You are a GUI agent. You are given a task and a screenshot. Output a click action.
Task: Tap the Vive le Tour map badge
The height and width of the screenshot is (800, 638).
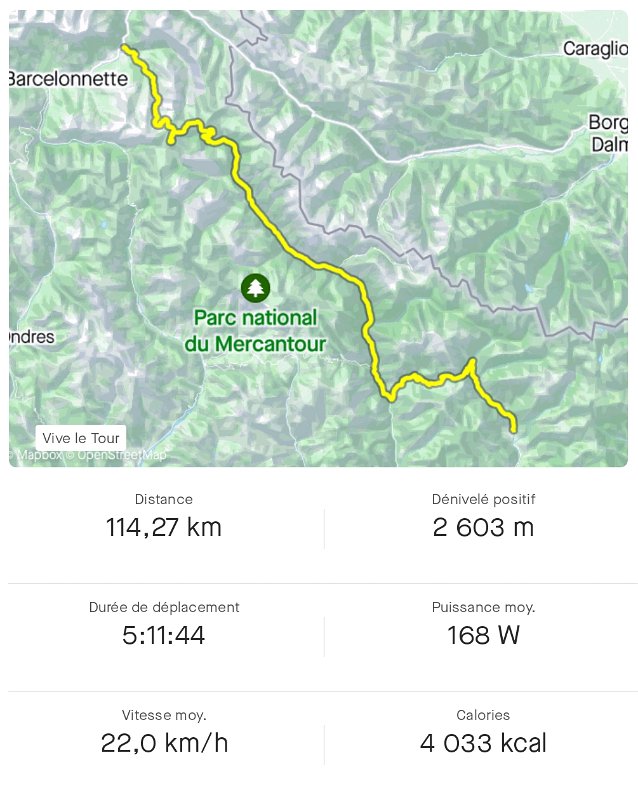pyautogui.click(x=81, y=438)
